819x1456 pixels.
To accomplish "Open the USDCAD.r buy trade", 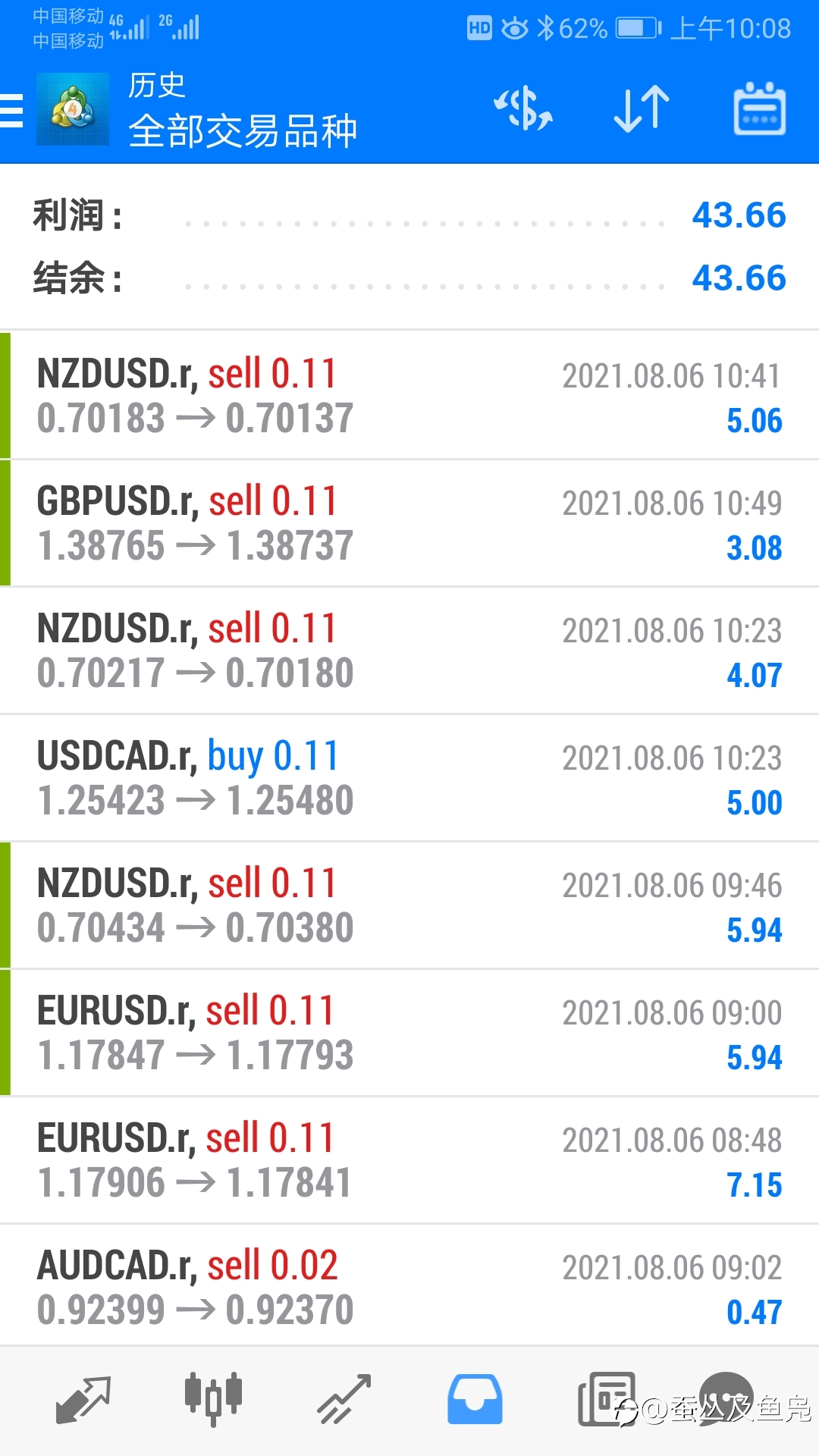I will [x=409, y=777].
